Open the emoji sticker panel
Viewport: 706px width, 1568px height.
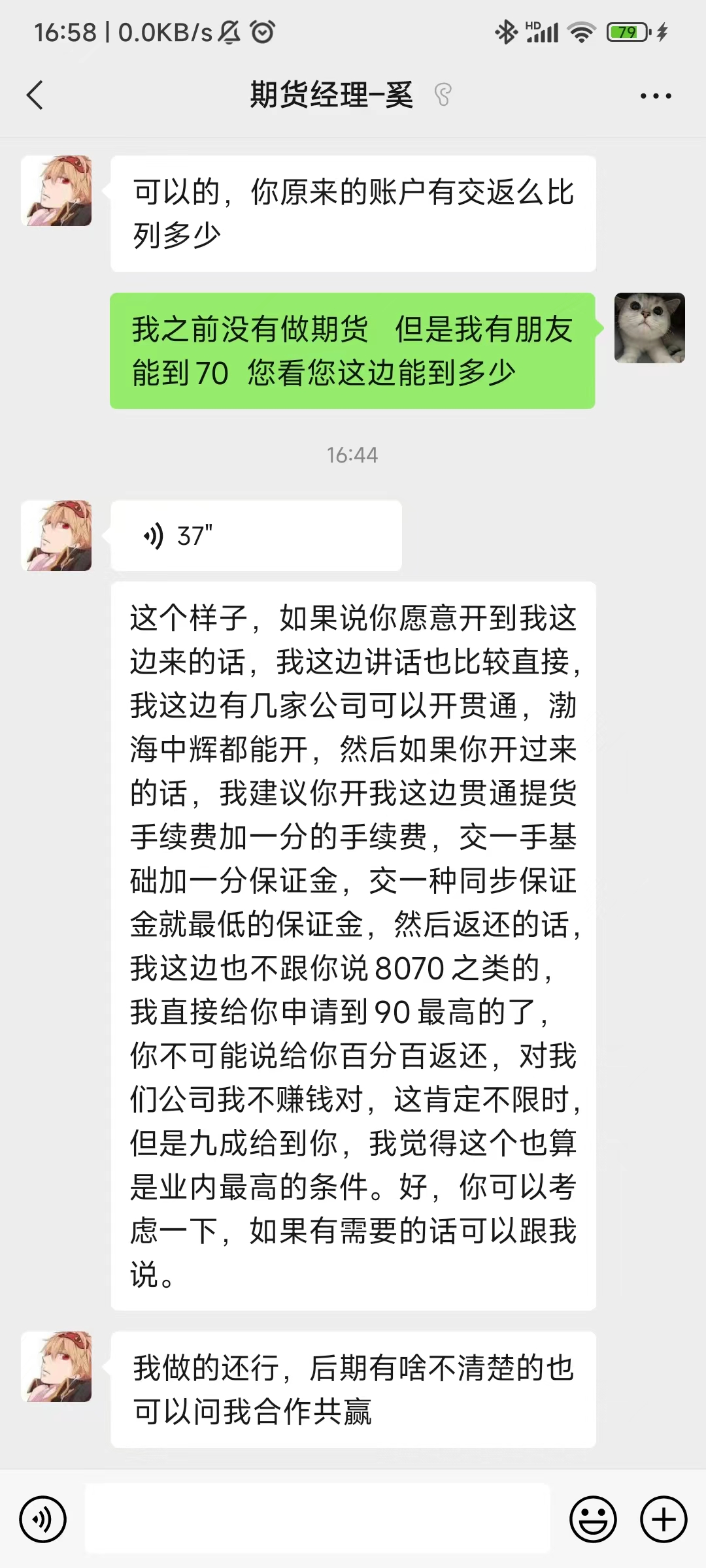click(593, 1519)
